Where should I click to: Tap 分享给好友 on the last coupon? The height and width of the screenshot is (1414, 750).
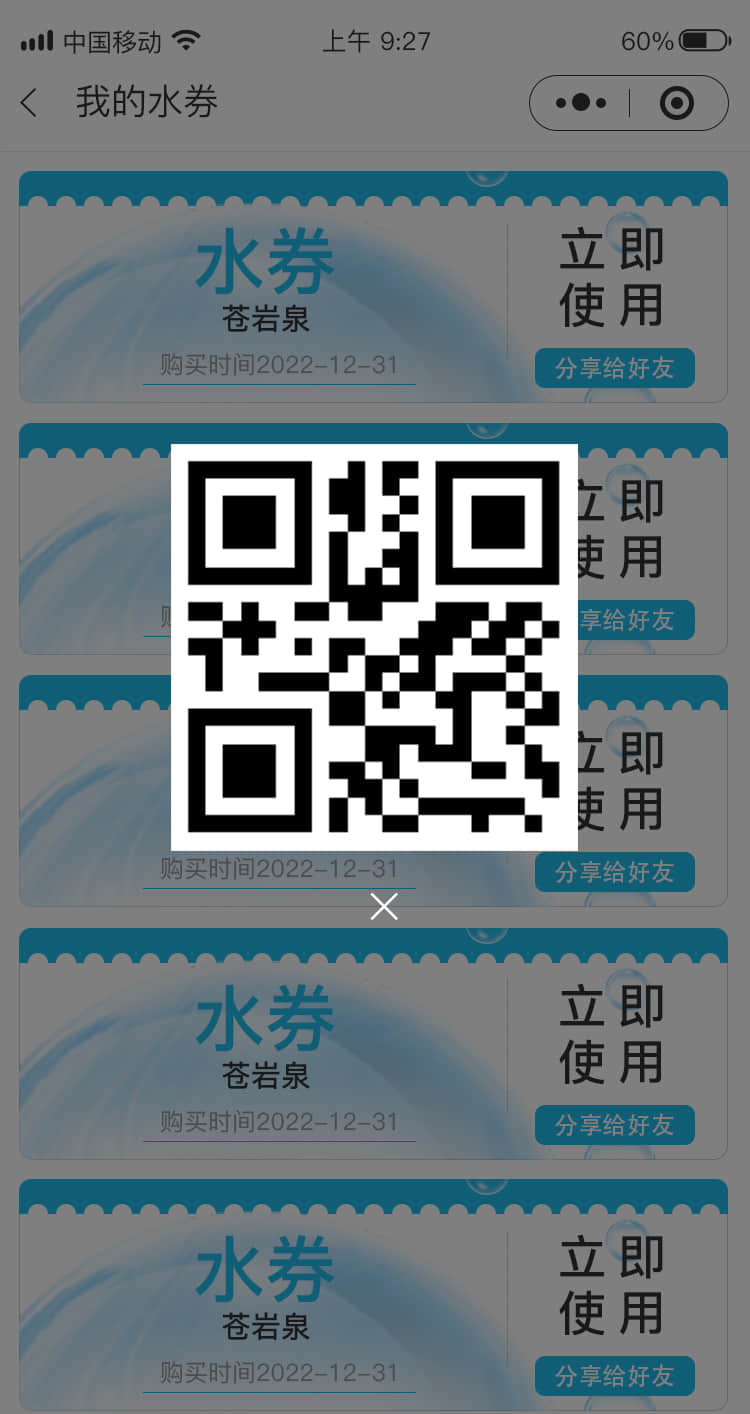(614, 1376)
